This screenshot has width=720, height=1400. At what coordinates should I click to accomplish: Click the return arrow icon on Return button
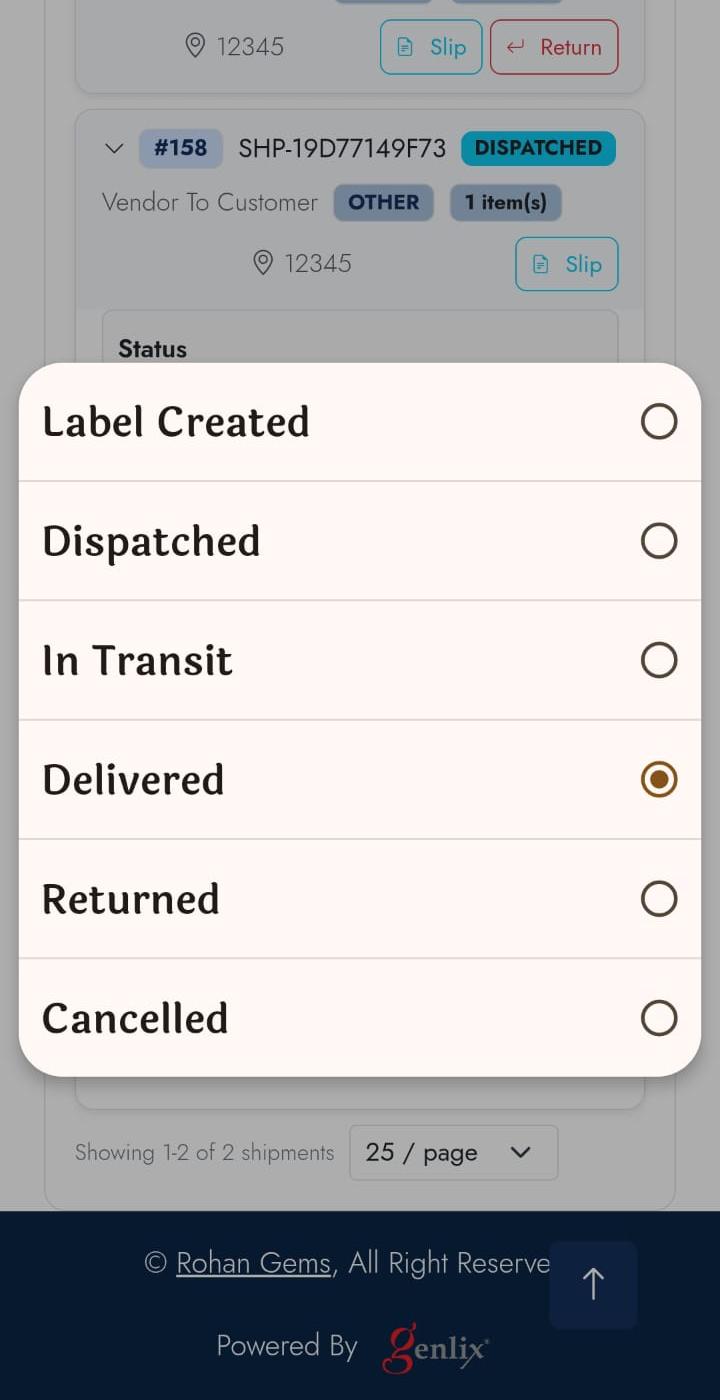pyautogui.click(x=516, y=46)
